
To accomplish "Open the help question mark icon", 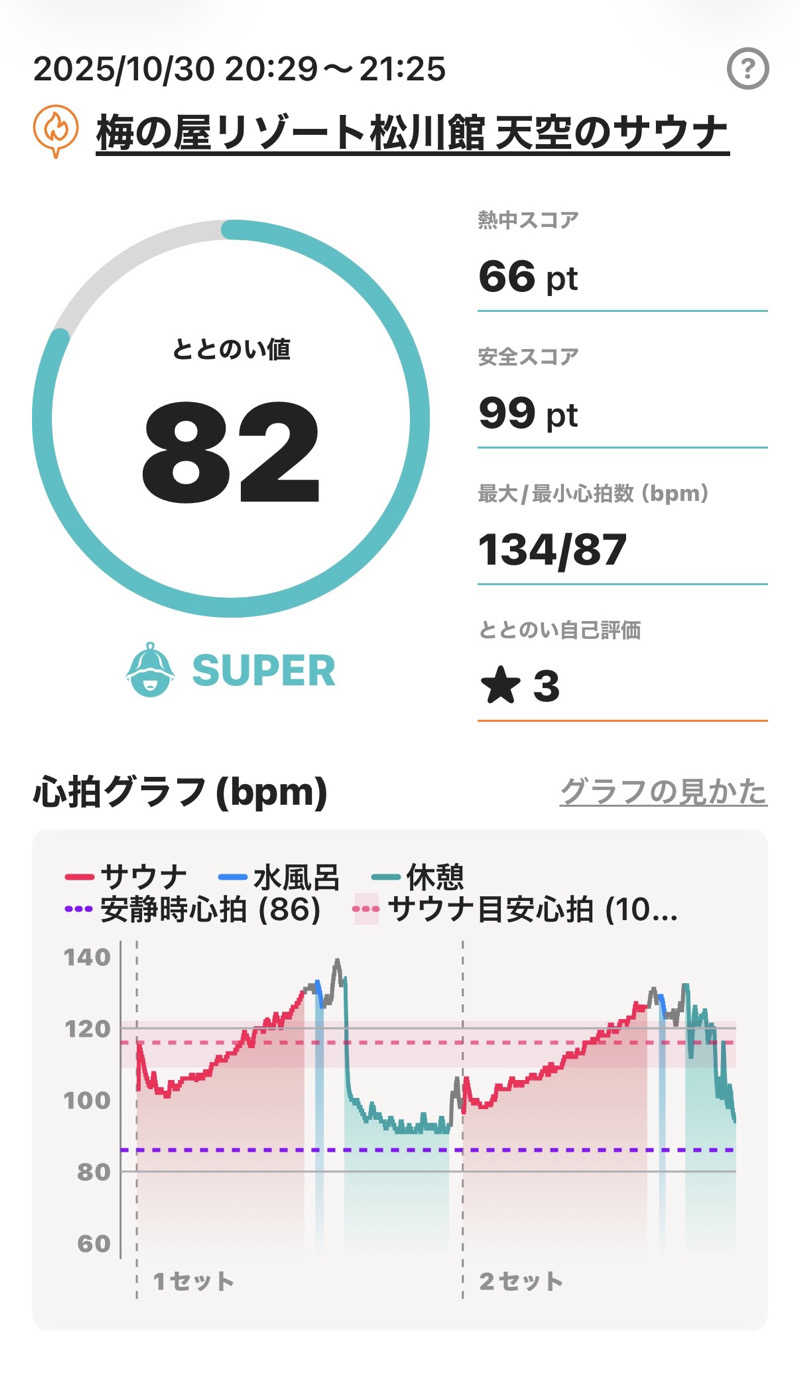I will click(747, 70).
